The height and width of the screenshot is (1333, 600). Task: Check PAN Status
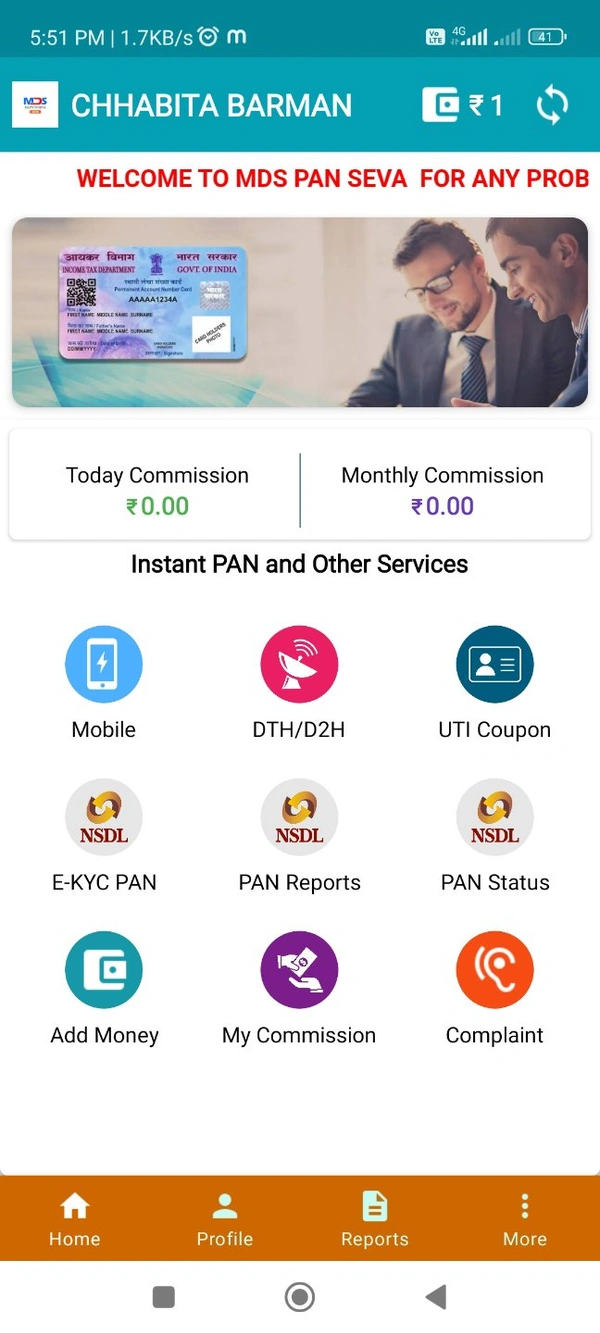click(x=494, y=818)
